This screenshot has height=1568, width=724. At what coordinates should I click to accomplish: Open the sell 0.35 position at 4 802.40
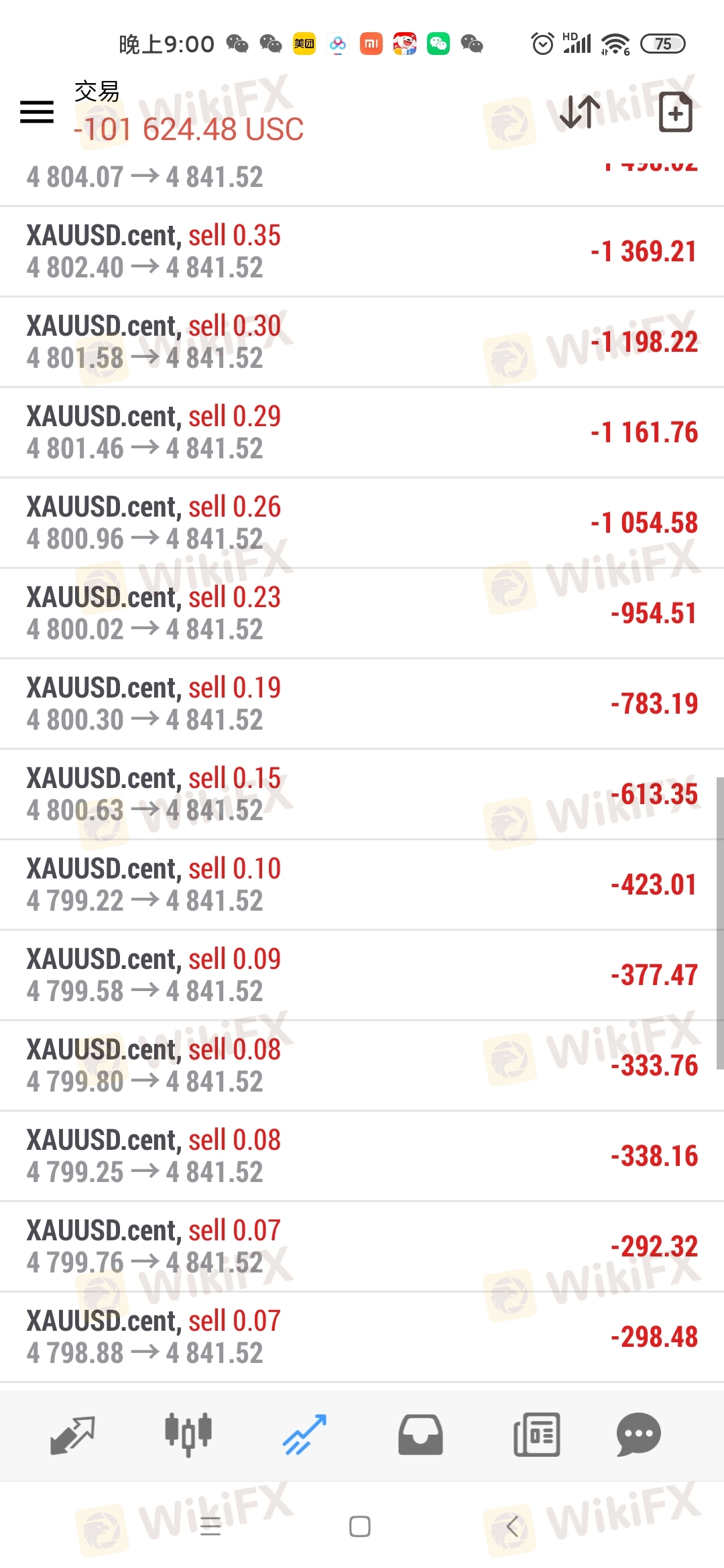click(362, 251)
